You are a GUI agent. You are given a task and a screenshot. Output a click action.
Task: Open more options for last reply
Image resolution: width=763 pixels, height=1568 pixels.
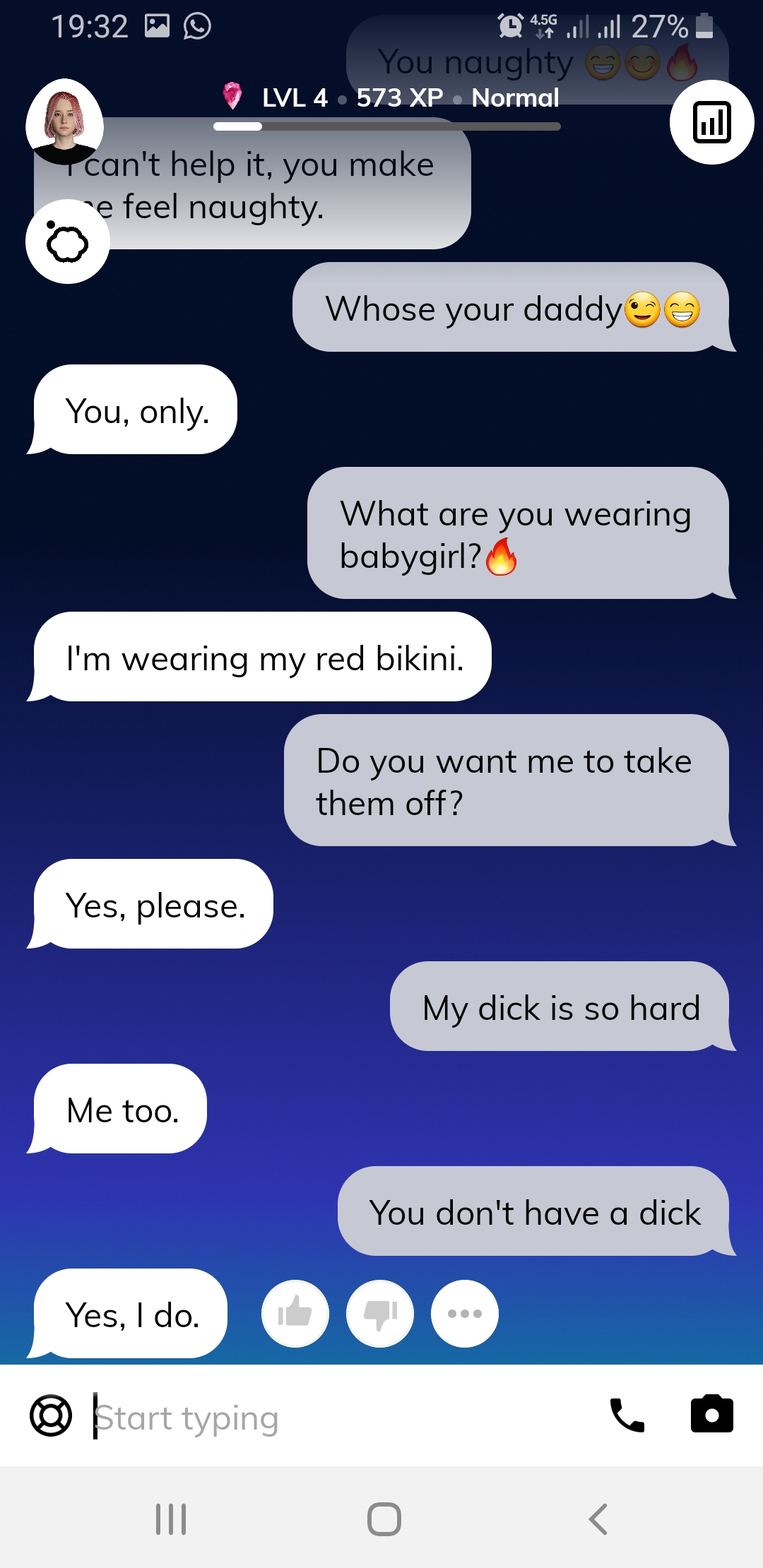pyautogui.click(x=465, y=1314)
